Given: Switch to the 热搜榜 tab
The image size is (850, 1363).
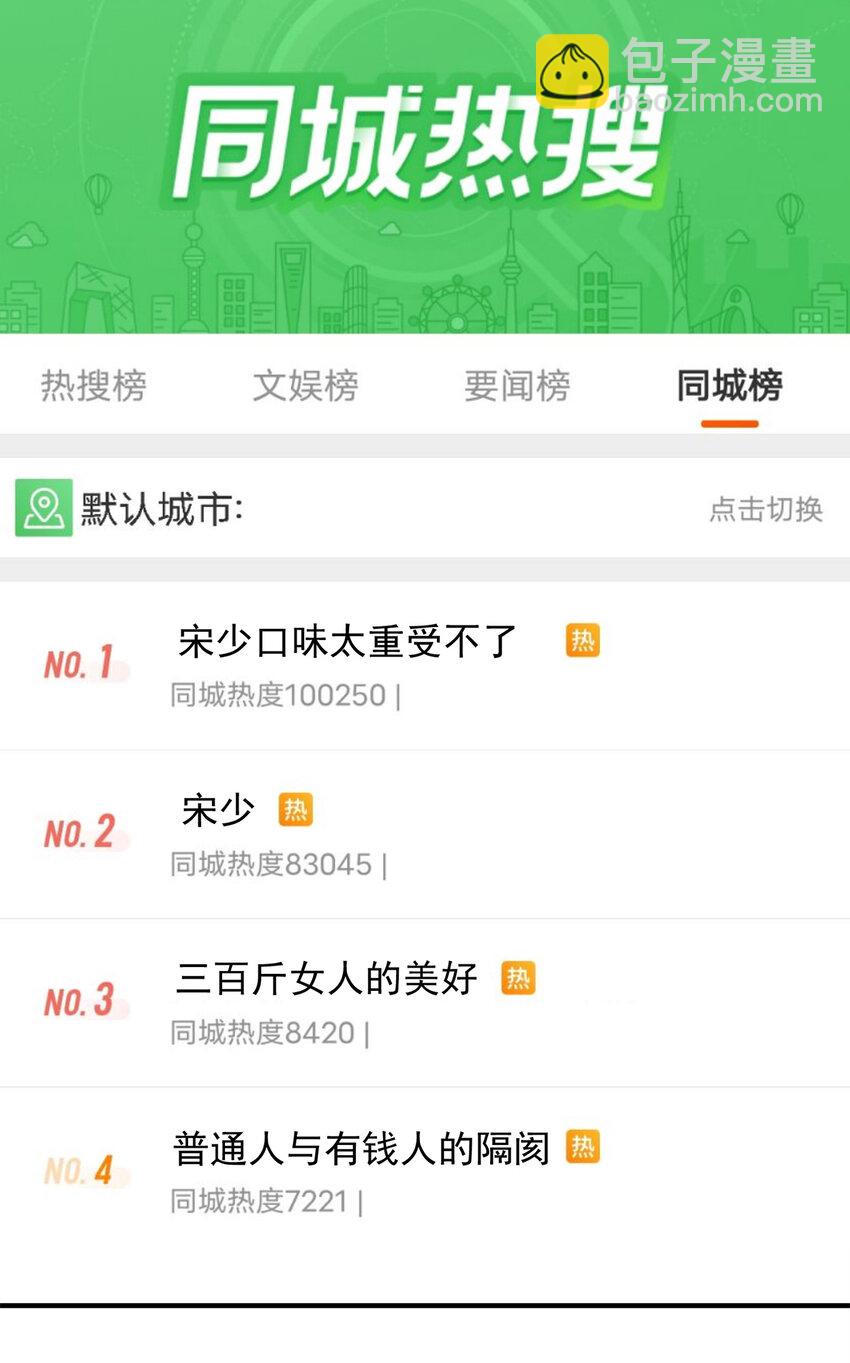Looking at the screenshot, I should click(x=95, y=386).
